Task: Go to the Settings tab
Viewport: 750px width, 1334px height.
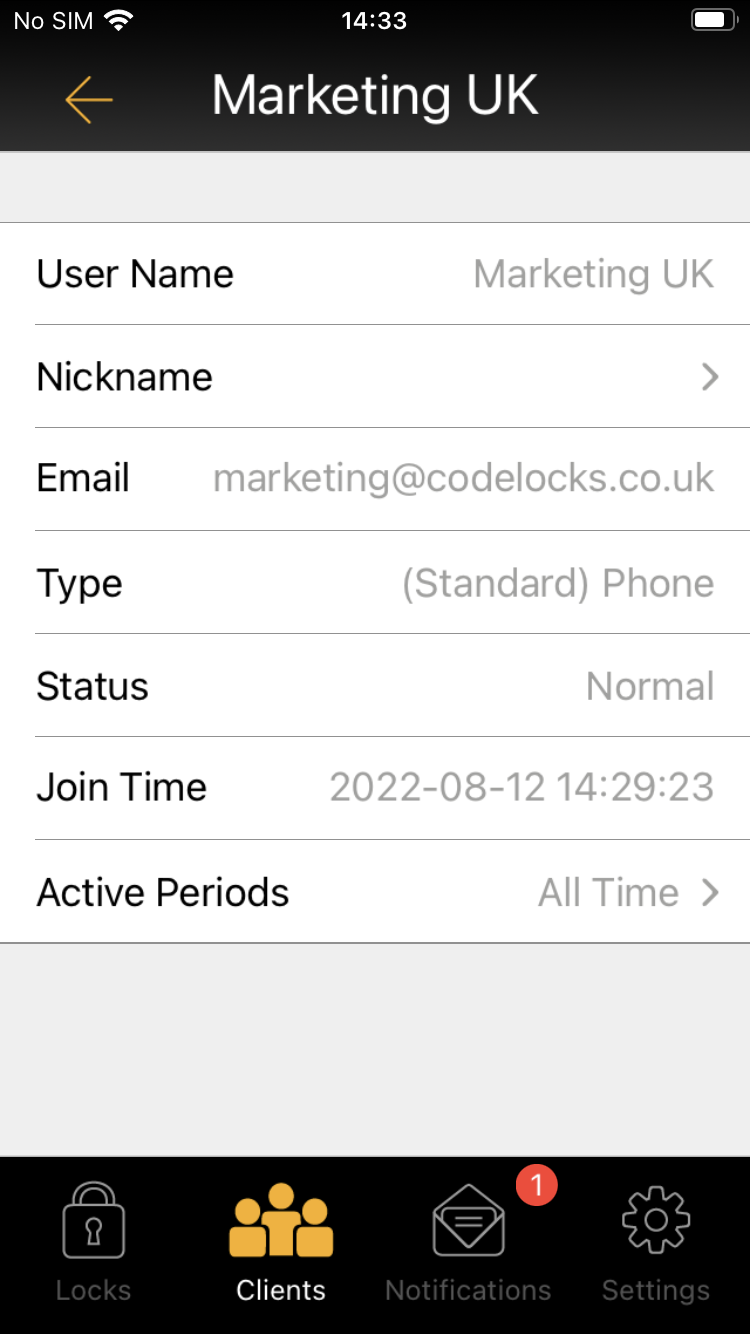Action: click(x=656, y=1244)
